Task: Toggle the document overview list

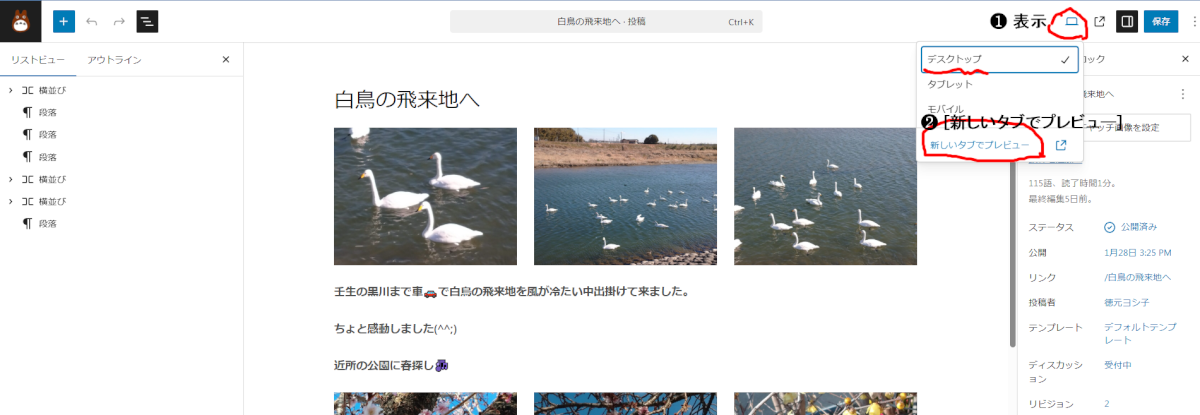Action: pyautogui.click(x=147, y=21)
